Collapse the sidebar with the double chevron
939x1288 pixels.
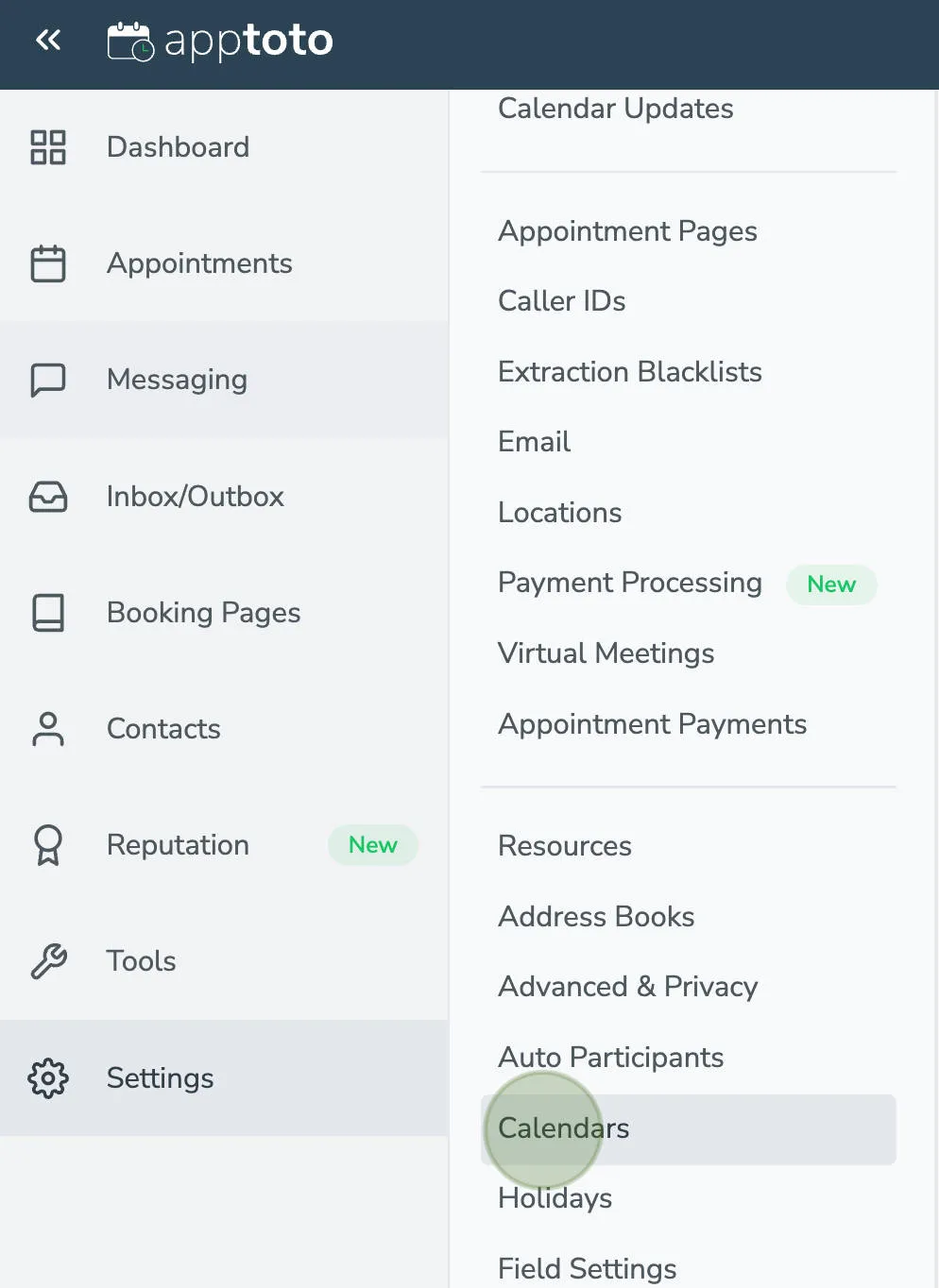47,40
